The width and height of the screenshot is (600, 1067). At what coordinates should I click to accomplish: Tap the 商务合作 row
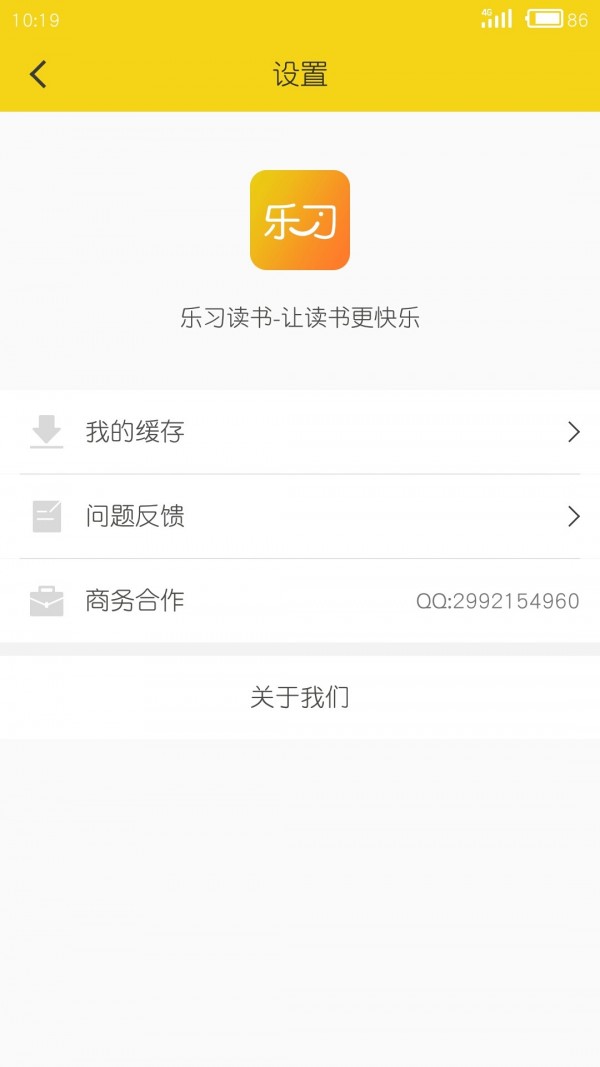tap(300, 601)
